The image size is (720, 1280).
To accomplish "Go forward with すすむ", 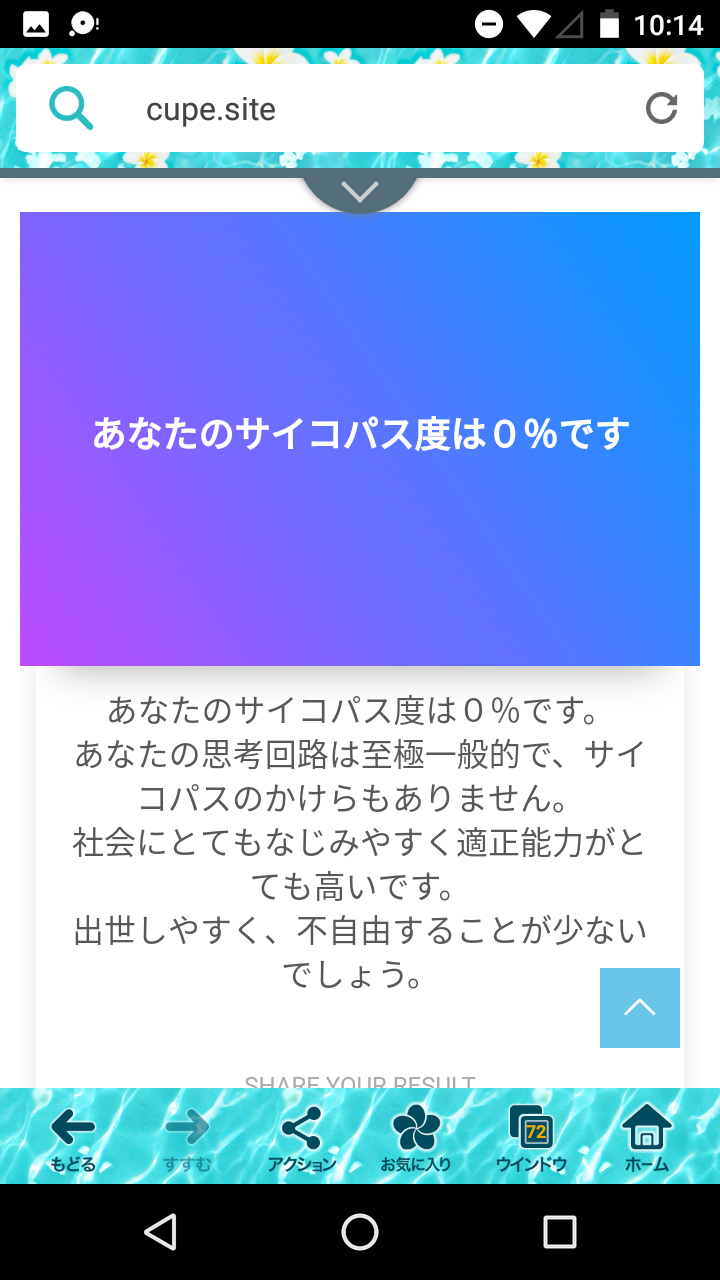I will [x=187, y=1137].
